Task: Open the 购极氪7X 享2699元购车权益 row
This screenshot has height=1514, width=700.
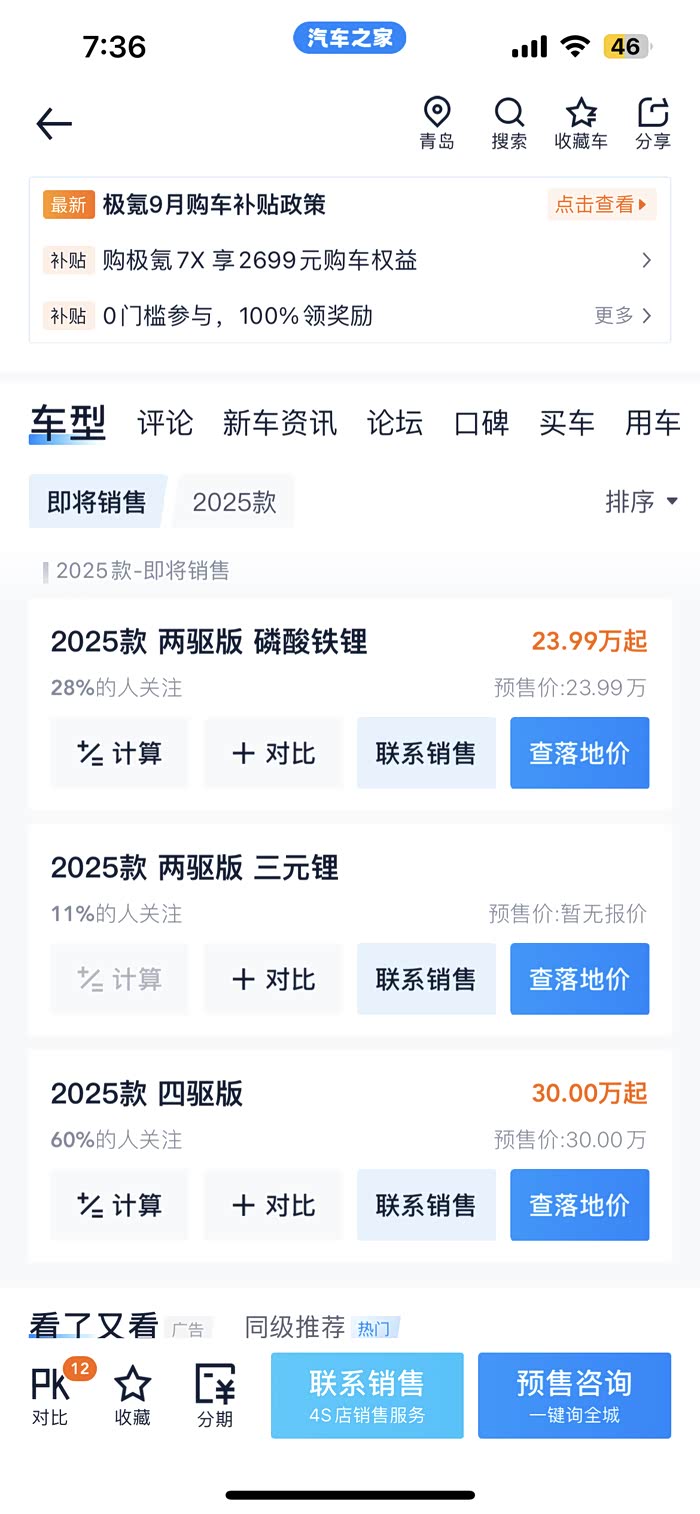Action: coord(350,261)
